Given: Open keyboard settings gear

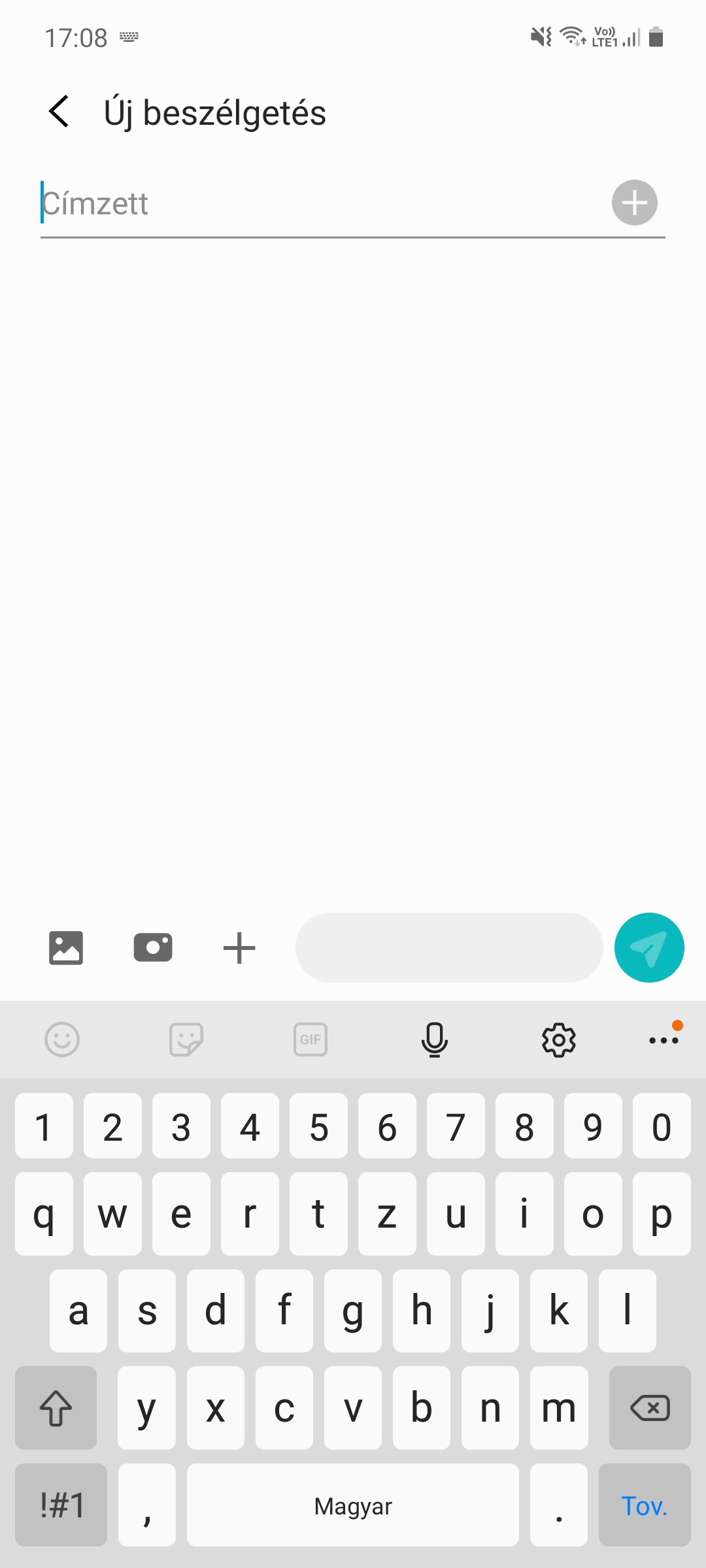Looking at the screenshot, I should click(559, 1039).
